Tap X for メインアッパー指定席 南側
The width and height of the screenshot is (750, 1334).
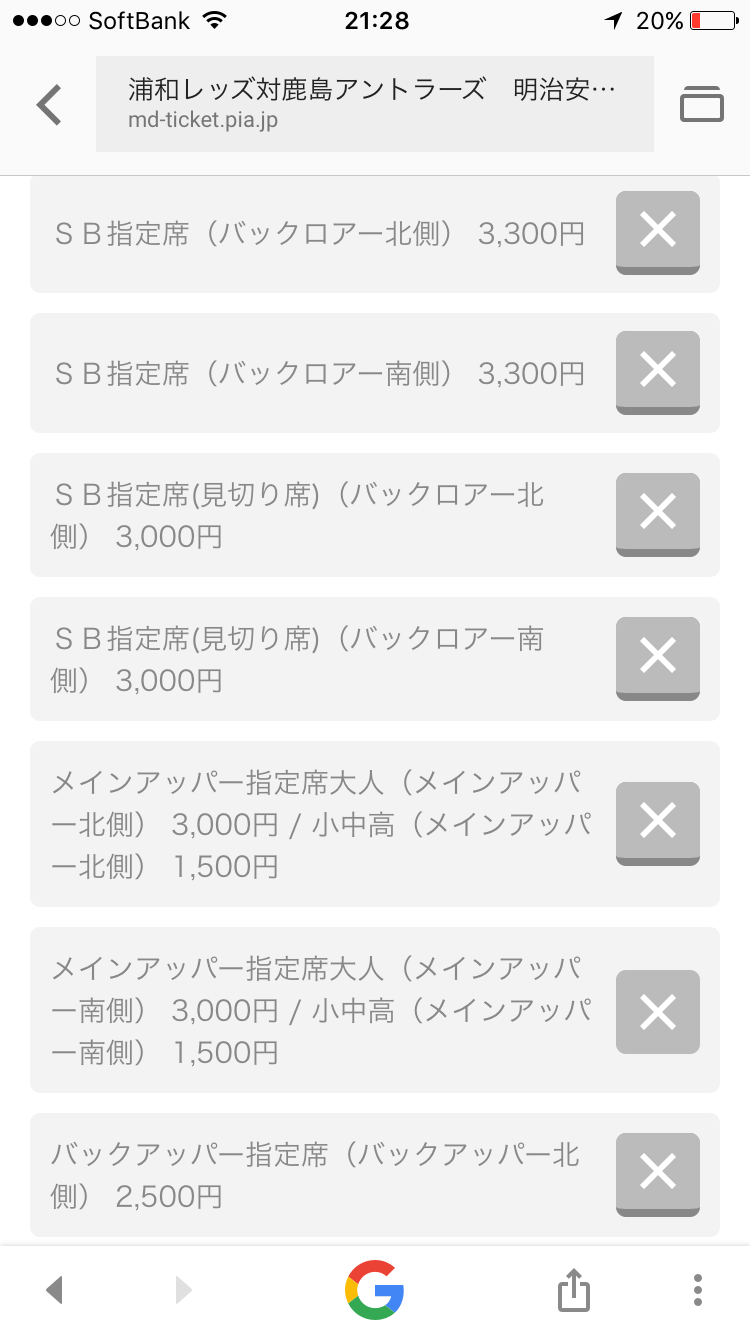(x=657, y=1011)
